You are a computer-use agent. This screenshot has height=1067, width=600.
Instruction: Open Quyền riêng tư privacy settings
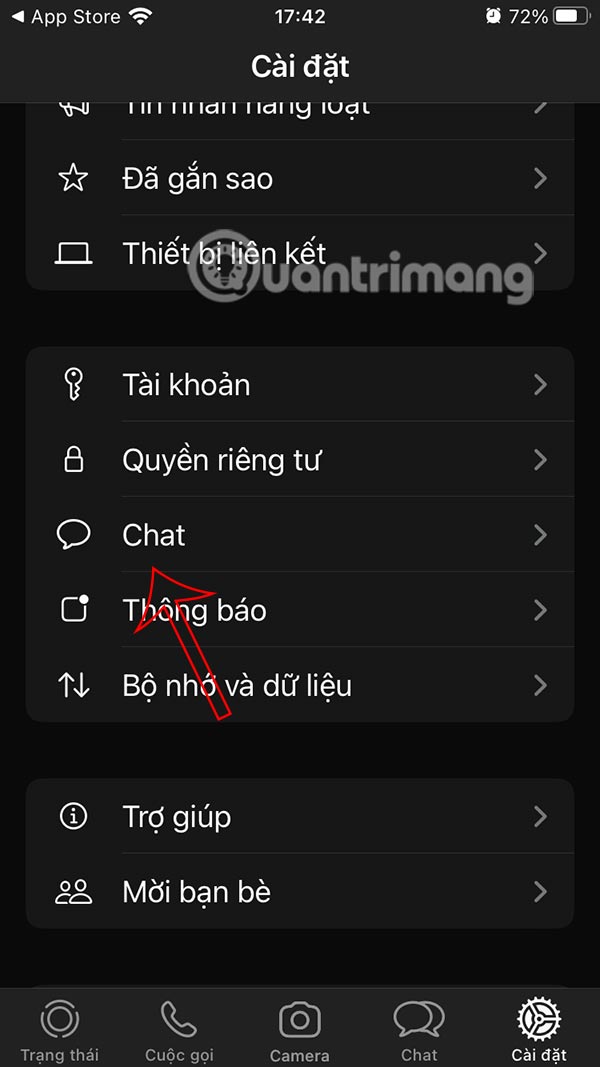click(x=300, y=460)
